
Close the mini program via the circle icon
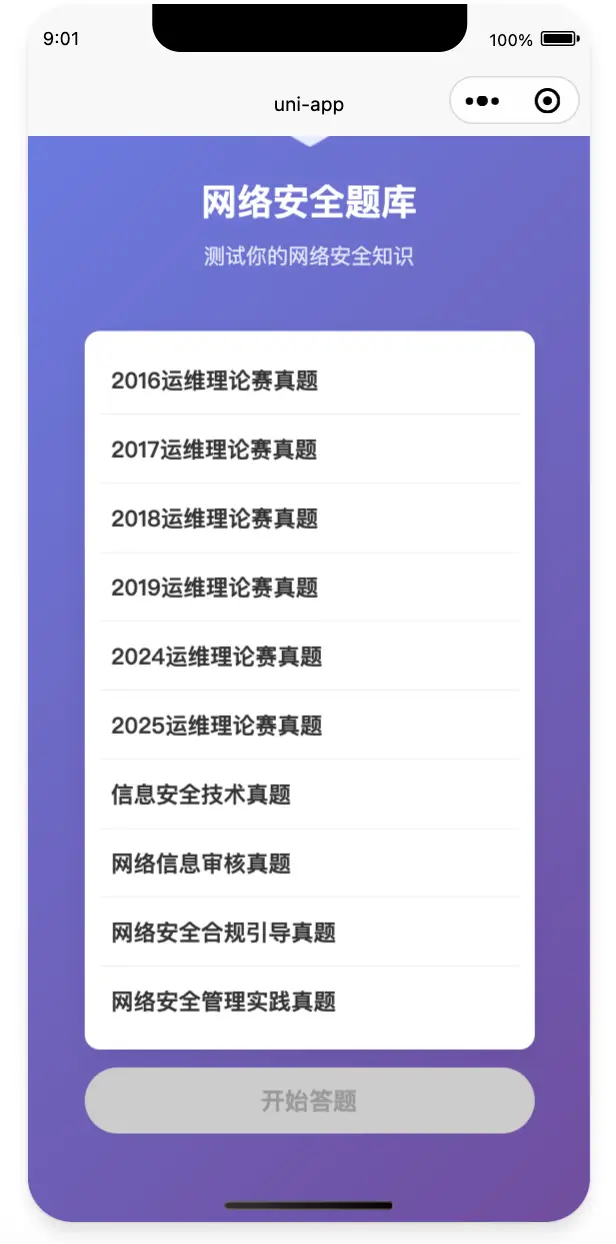coord(547,101)
